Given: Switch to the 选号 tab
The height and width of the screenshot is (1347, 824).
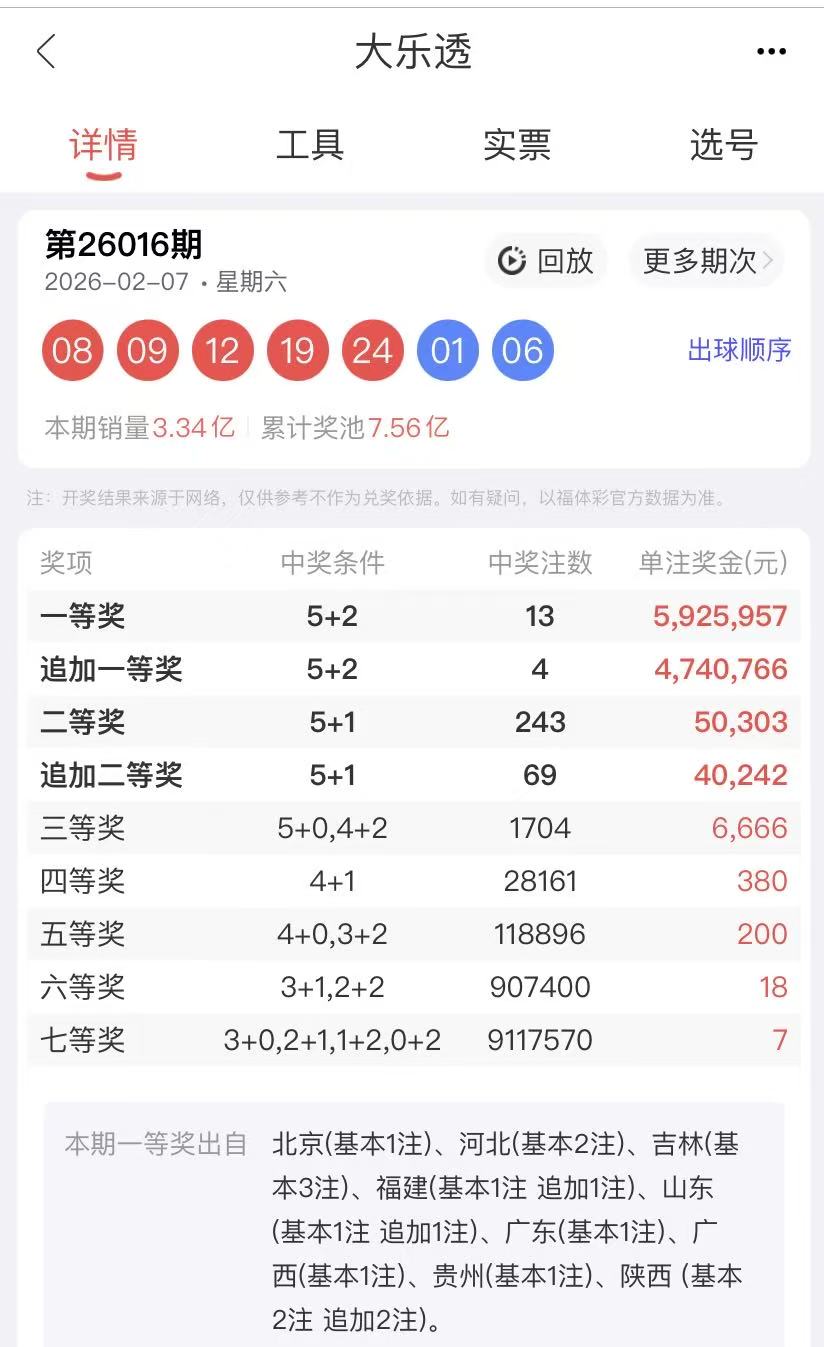Looking at the screenshot, I should pos(723,145).
